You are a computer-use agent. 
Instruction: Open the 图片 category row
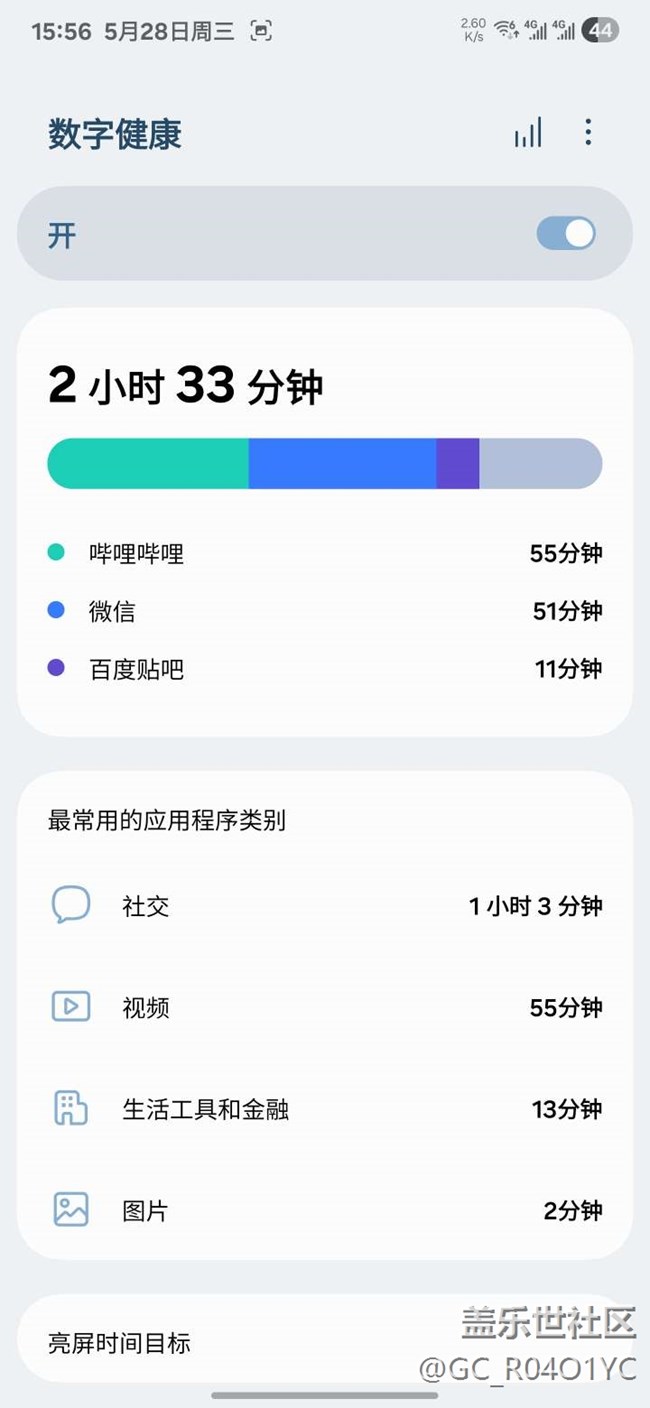(324, 1211)
